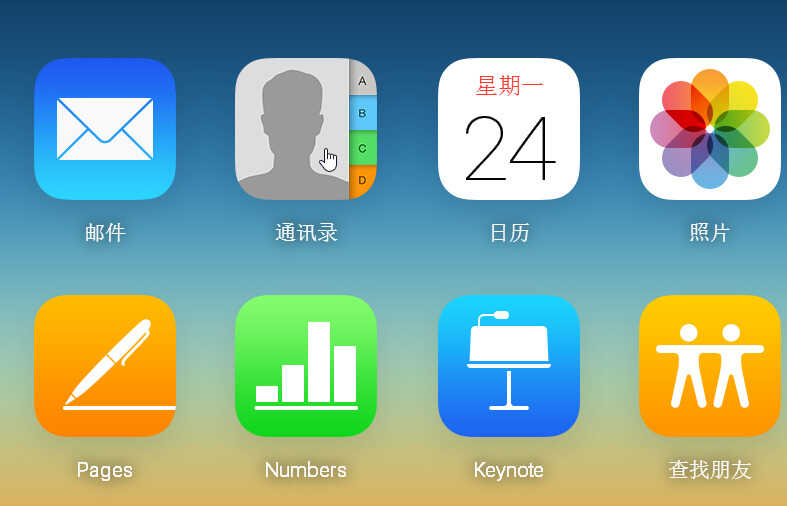Viewport: 787px width, 506px height.
Task: Start Keynote
Action: click(509, 366)
